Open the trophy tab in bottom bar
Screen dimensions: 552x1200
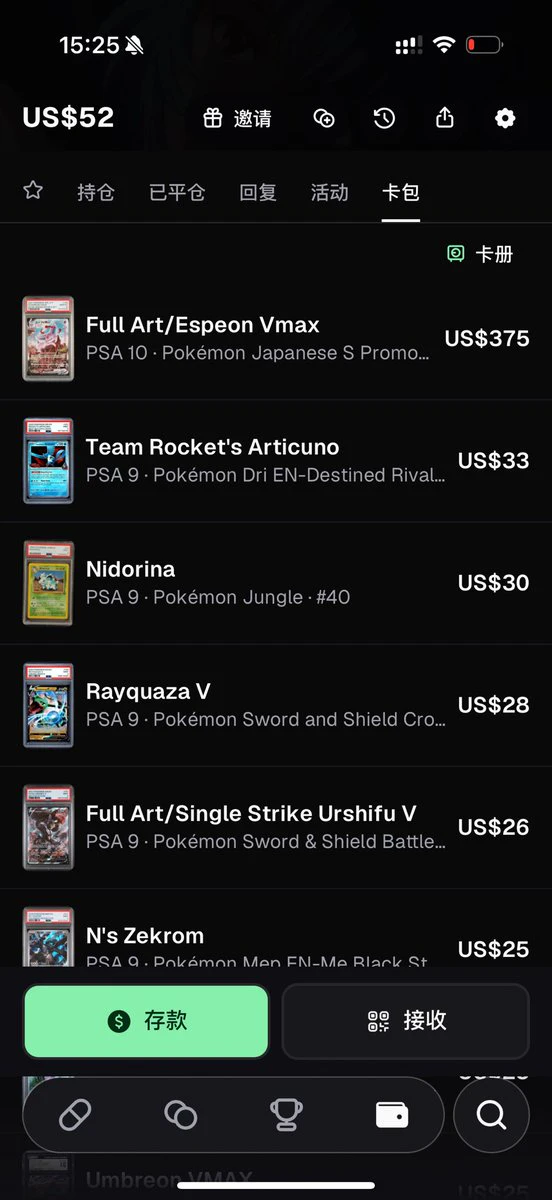coord(286,1114)
